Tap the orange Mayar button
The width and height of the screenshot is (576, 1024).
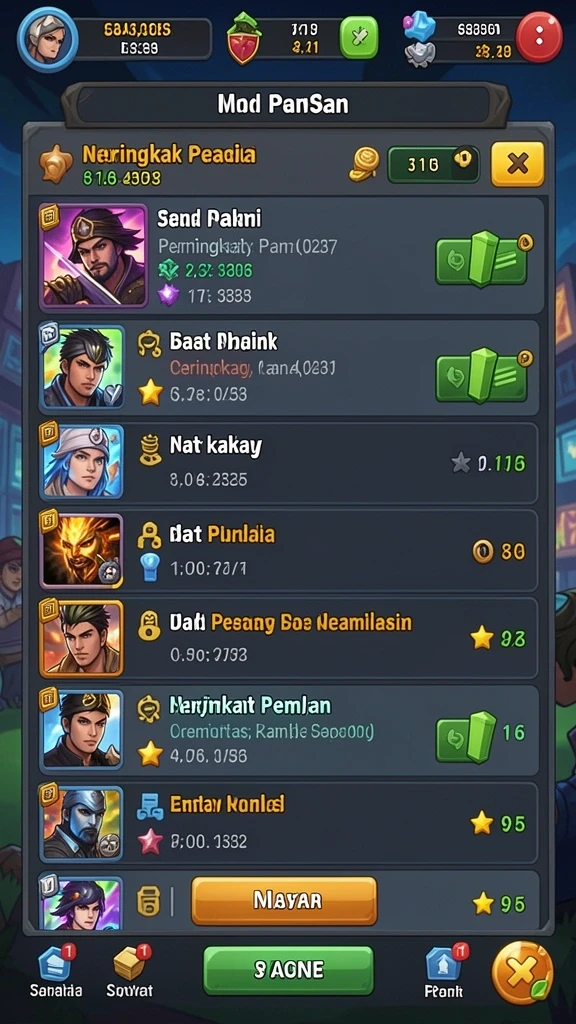[284, 901]
